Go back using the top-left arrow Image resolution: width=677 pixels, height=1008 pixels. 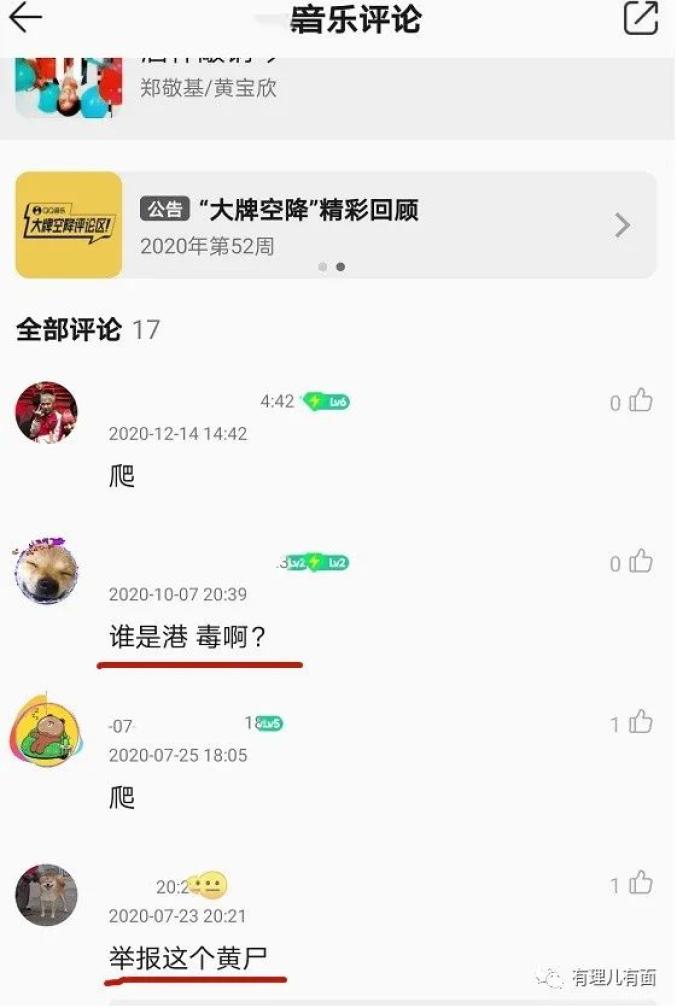(x=26, y=18)
